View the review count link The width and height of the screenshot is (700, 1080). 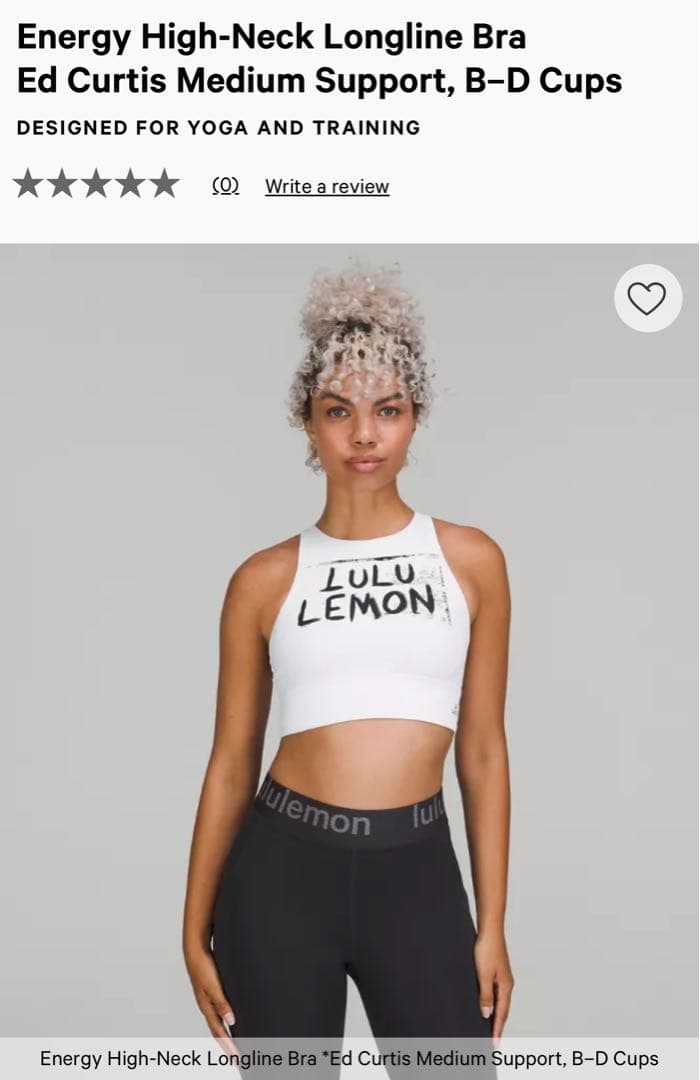pos(226,186)
